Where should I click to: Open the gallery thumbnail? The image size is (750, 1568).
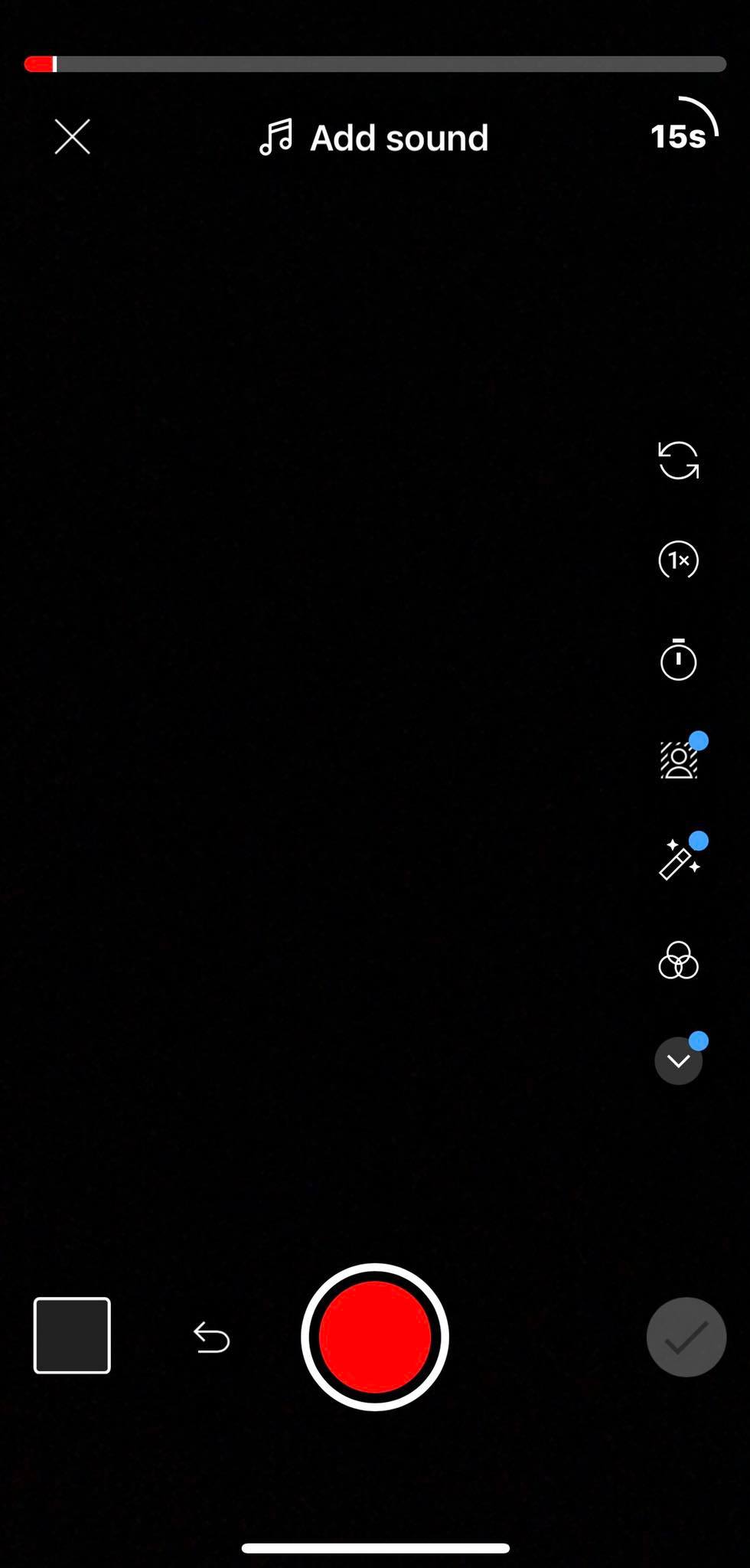coord(72,1335)
